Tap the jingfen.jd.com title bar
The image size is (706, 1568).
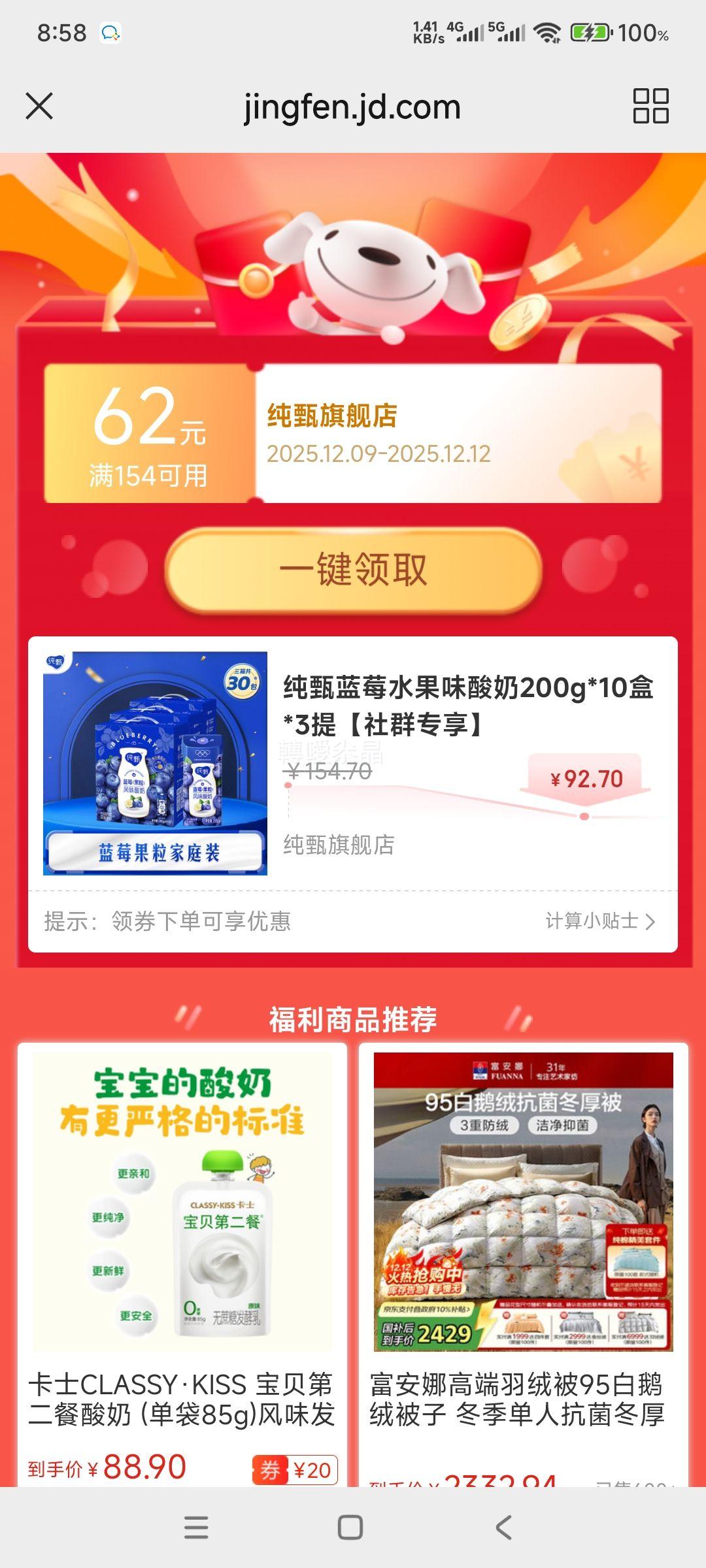tap(353, 106)
